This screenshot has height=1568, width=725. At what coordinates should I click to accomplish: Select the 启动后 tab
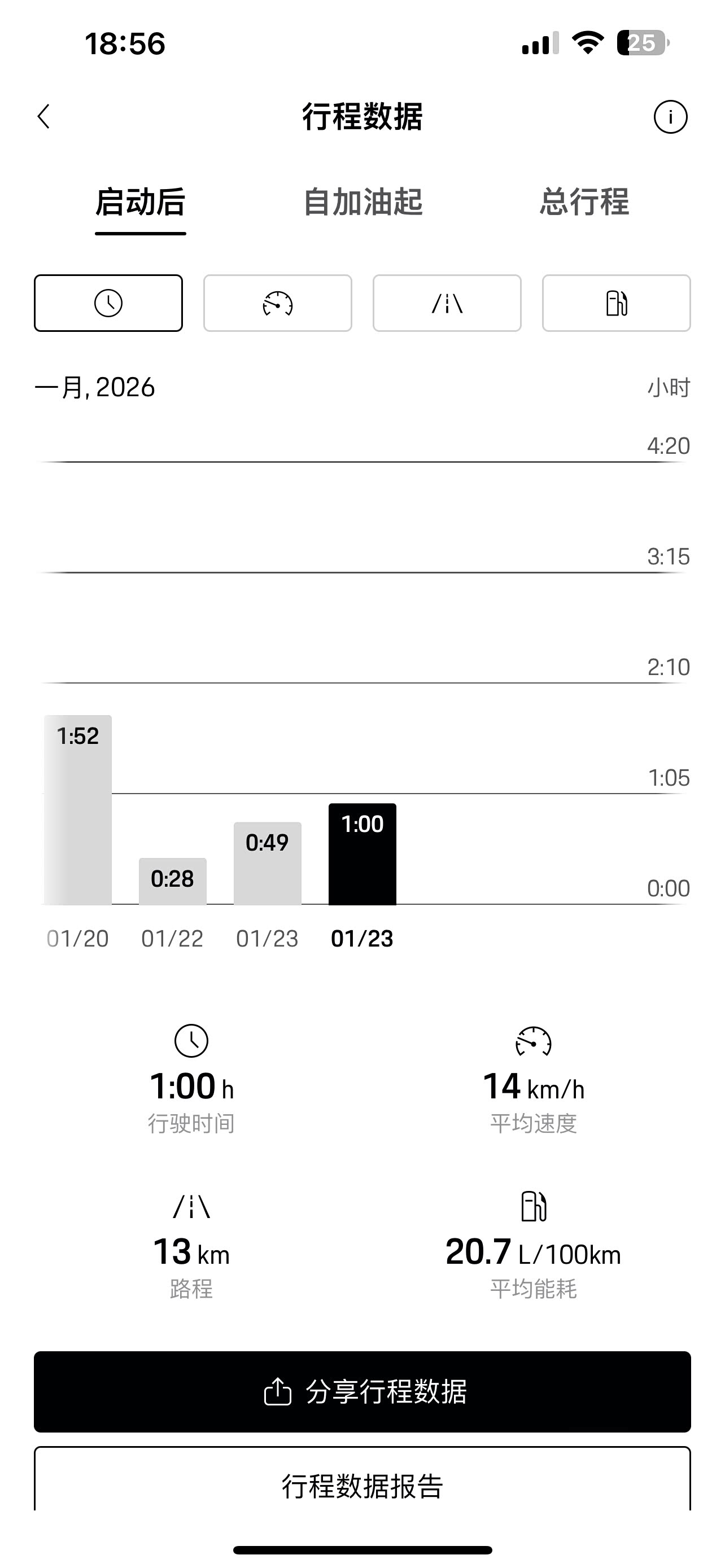[140, 202]
